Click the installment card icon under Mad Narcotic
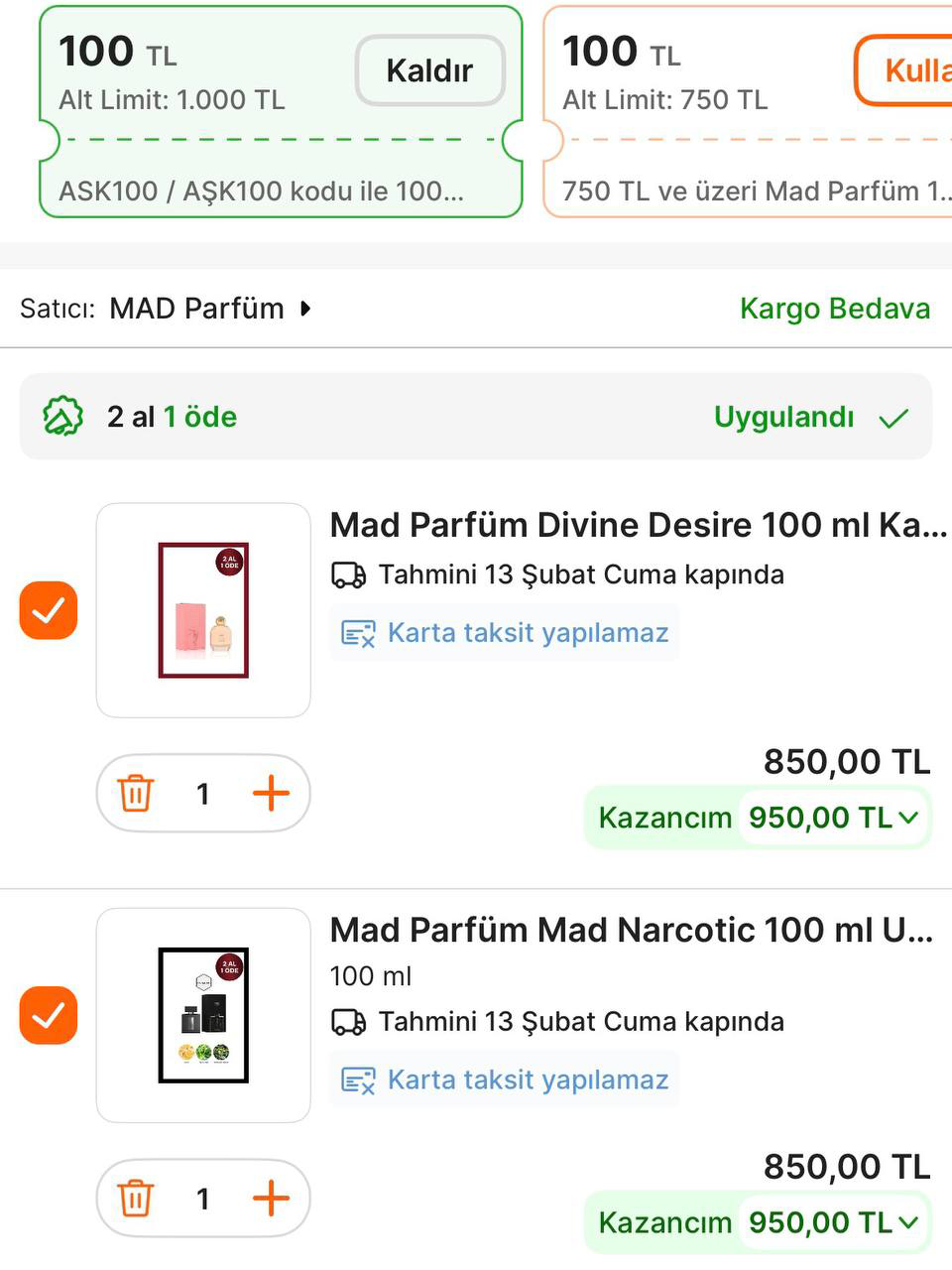 click(x=359, y=1079)
